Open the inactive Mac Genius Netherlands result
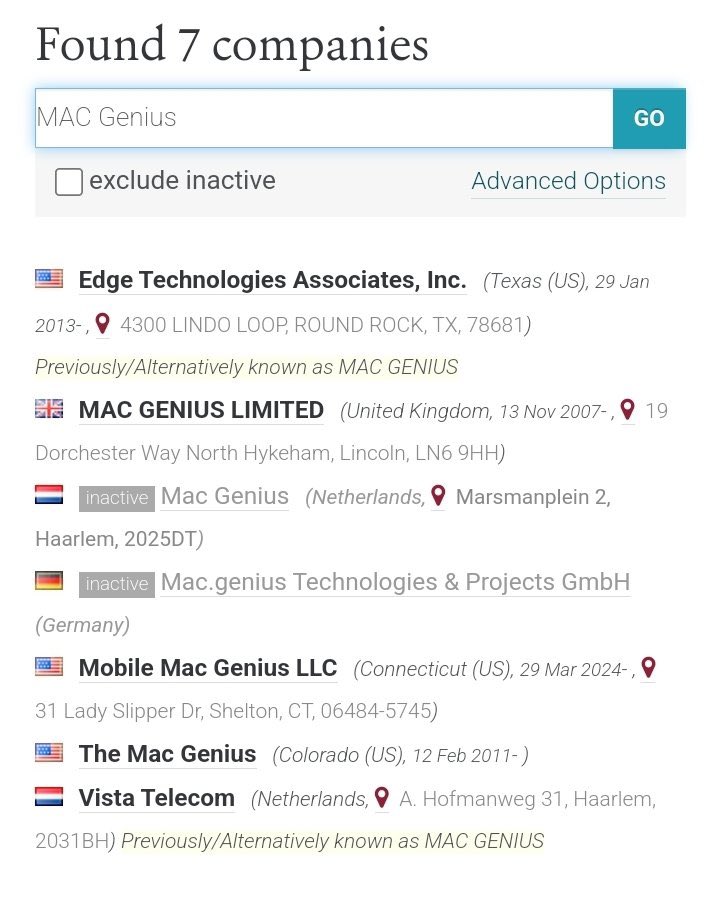Screen dimensions: 720x914 225,496
